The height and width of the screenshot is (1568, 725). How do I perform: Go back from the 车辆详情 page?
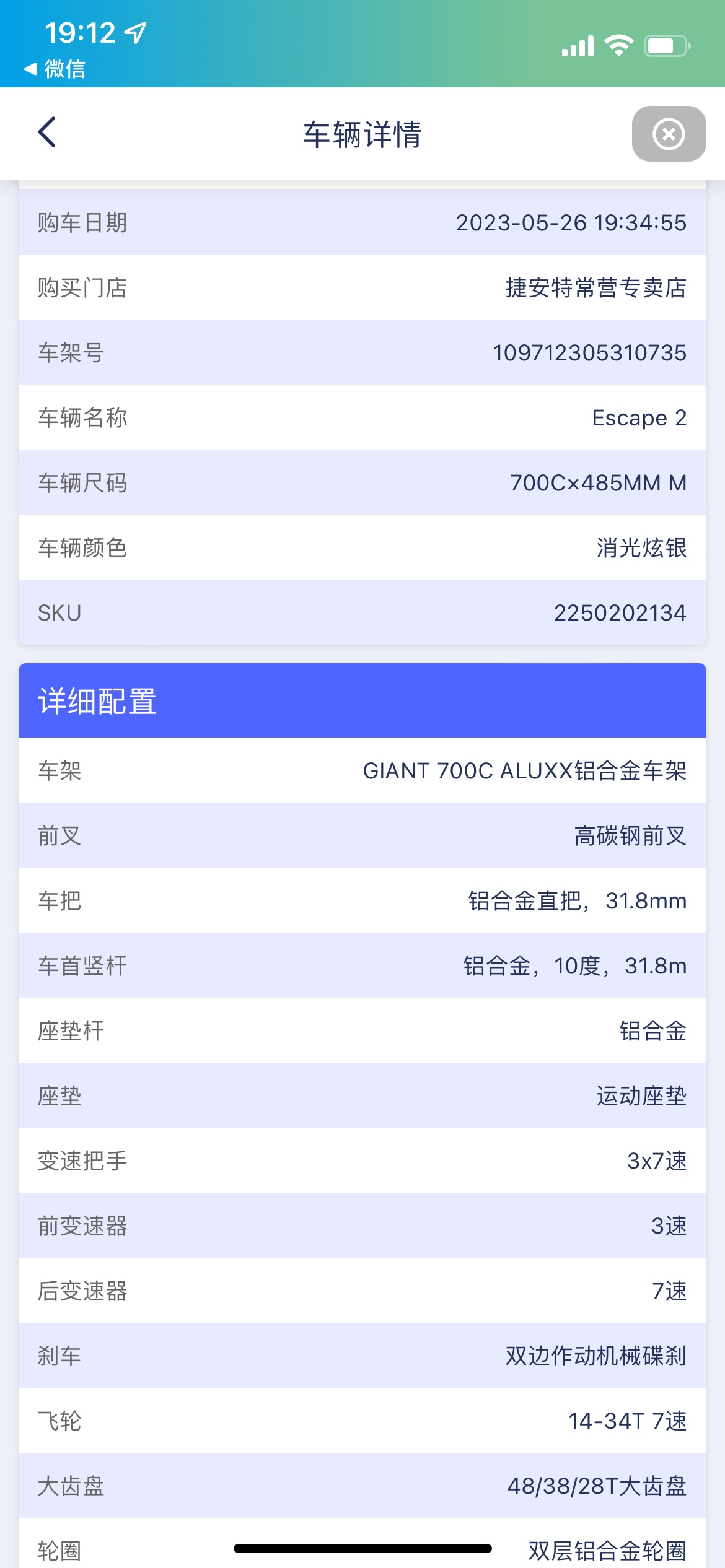tap(47, 133)
